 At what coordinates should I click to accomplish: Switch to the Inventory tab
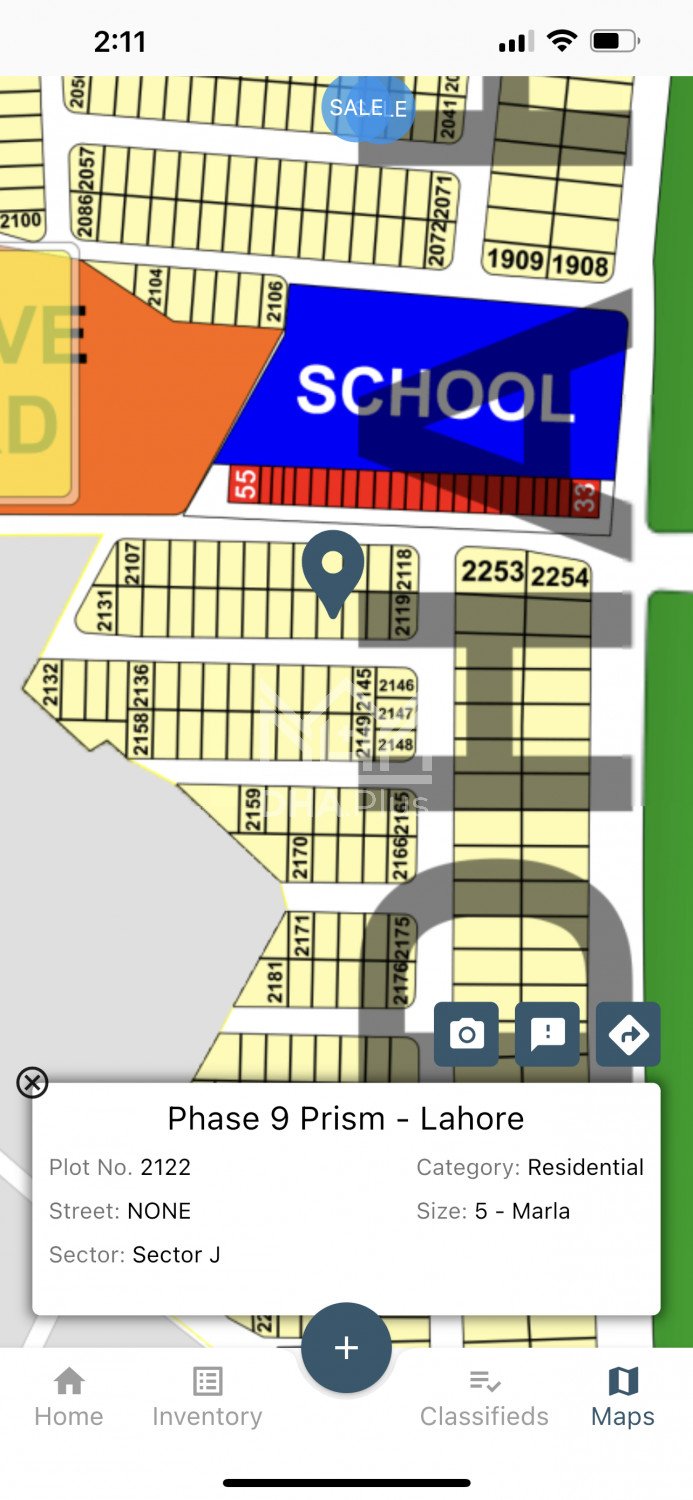(x=207, y=1398)
